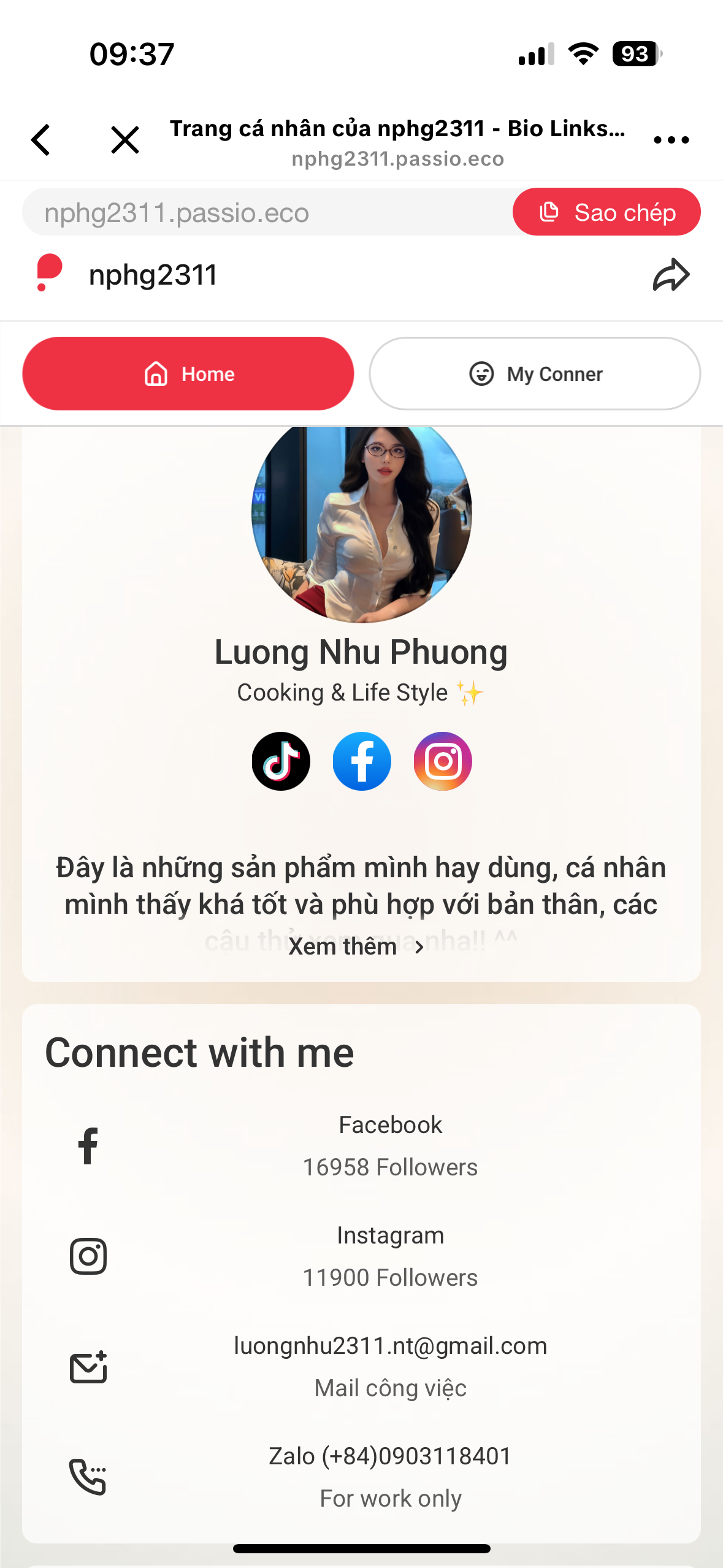Viewport: 723px width, 1568px height.
Task: Copy the link with Sao chép
Action: click(606, 212)
